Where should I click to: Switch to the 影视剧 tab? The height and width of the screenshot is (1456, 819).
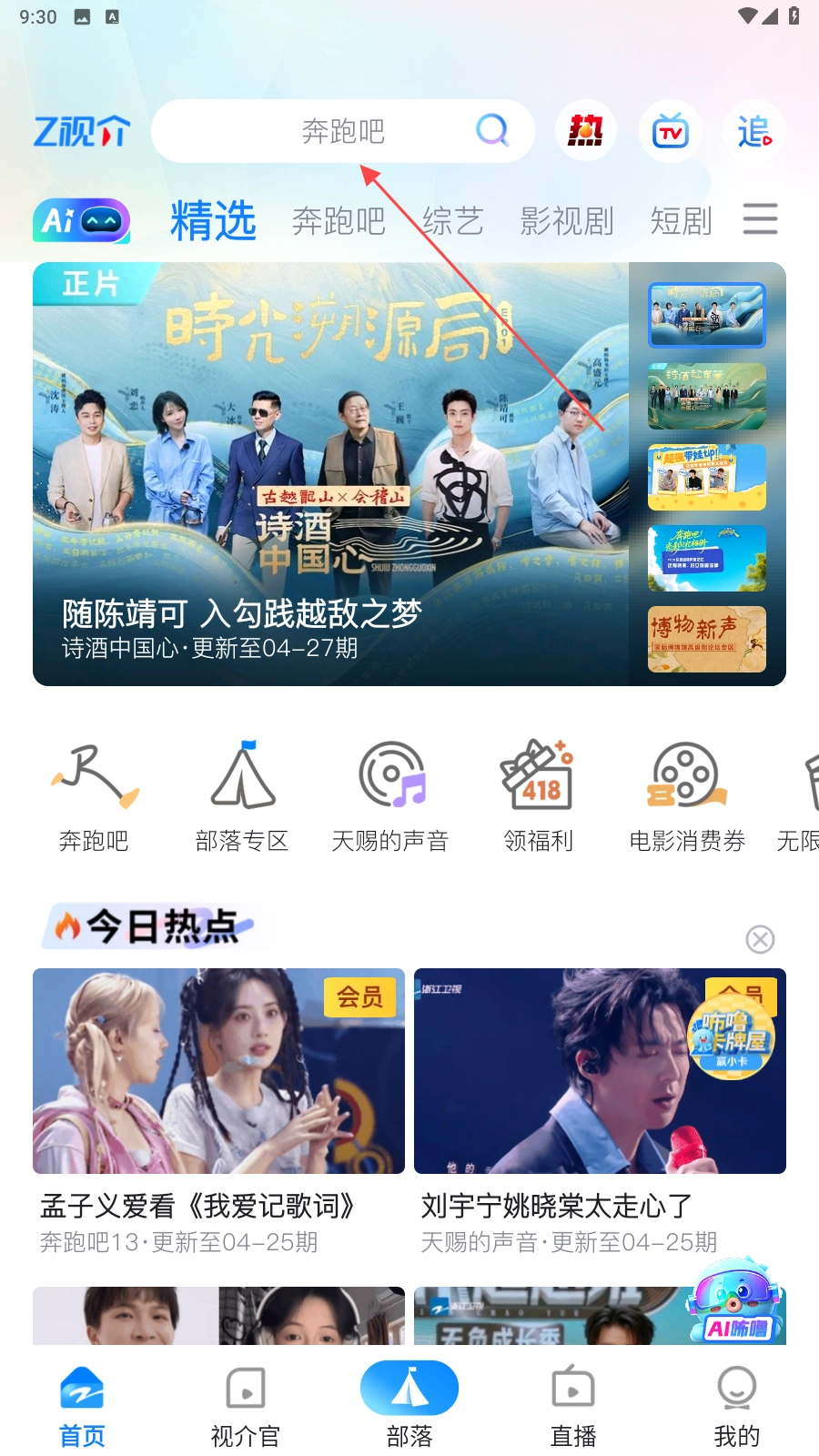coord(566,220)
